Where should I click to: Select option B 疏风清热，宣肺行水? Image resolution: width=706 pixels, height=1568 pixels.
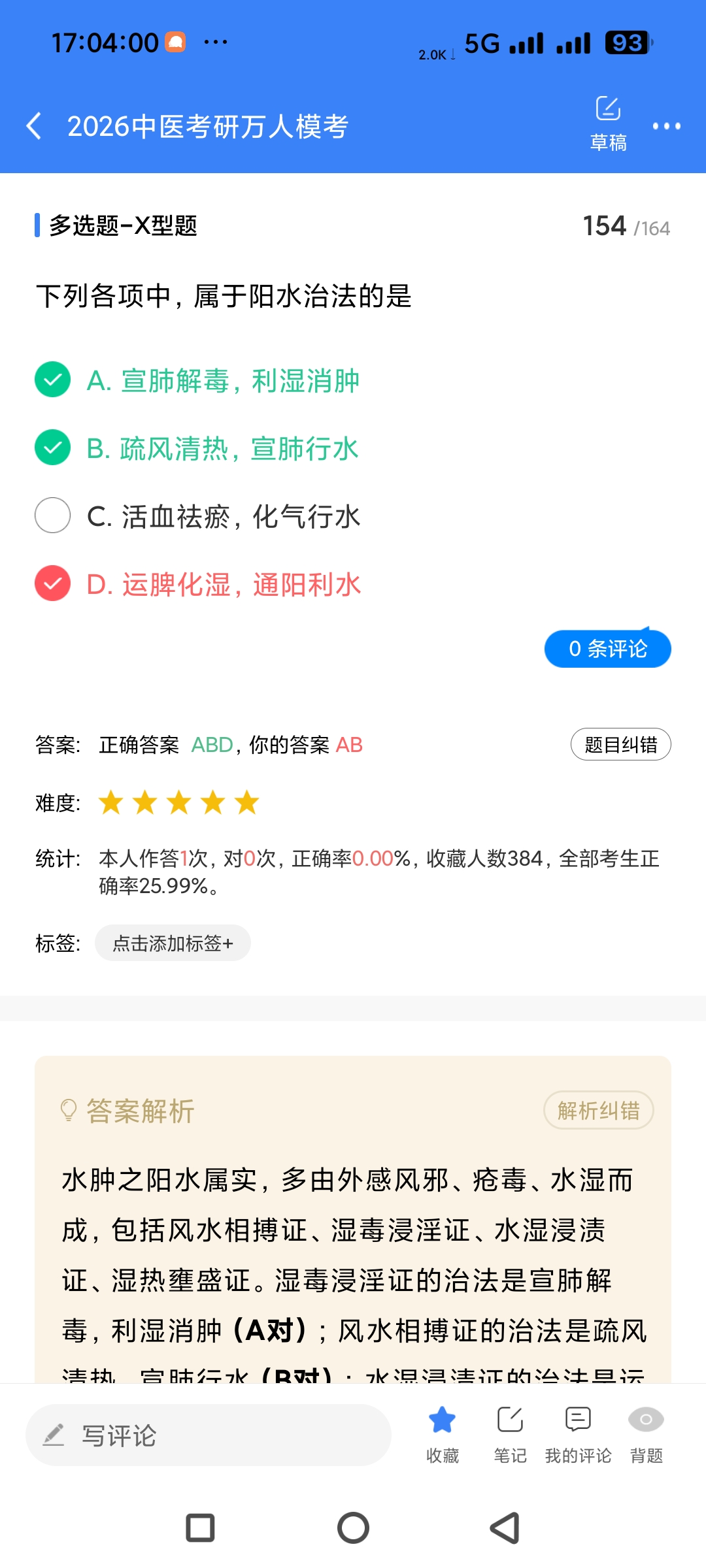pos(222,448)
